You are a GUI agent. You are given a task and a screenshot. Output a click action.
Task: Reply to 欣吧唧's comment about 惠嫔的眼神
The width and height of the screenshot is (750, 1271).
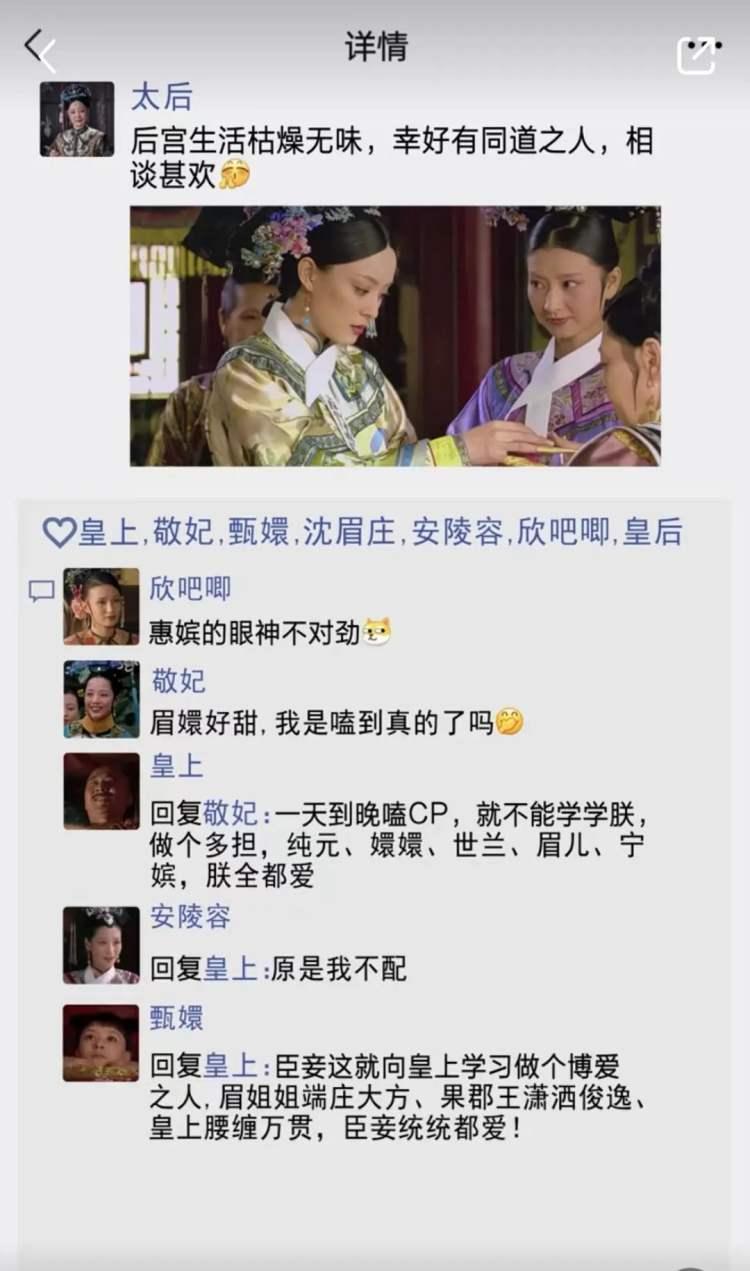pyautogui.click(x=270, y=632)
